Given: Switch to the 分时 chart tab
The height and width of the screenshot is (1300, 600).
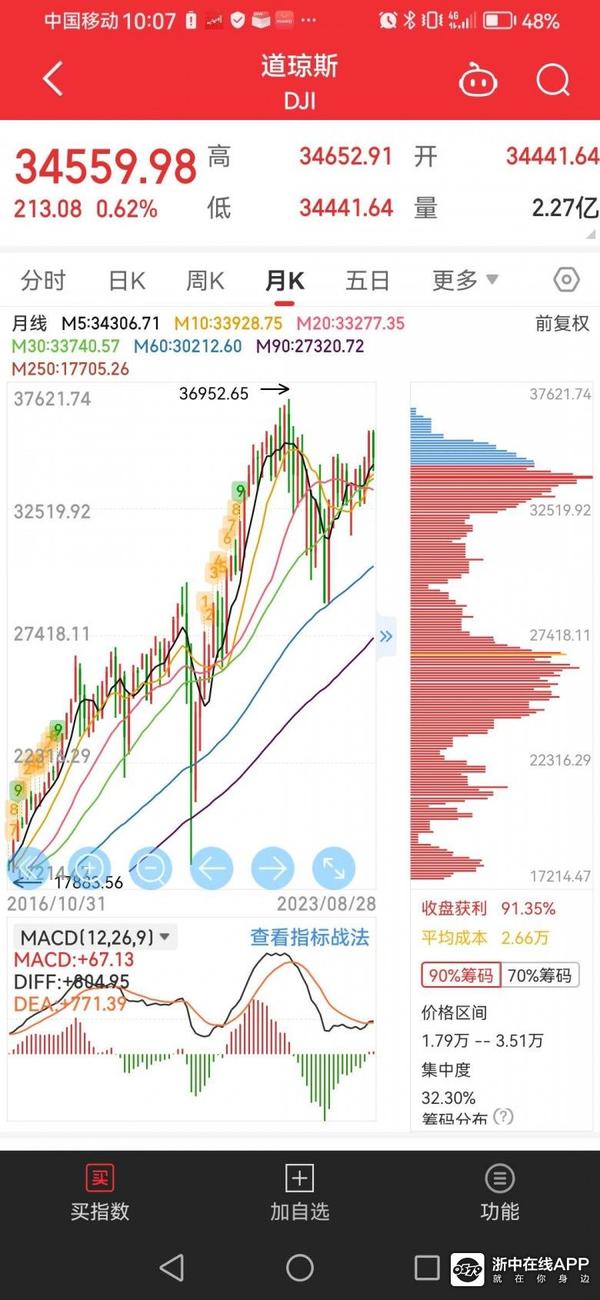Looking at the screenshot, I should pos(44,281).
